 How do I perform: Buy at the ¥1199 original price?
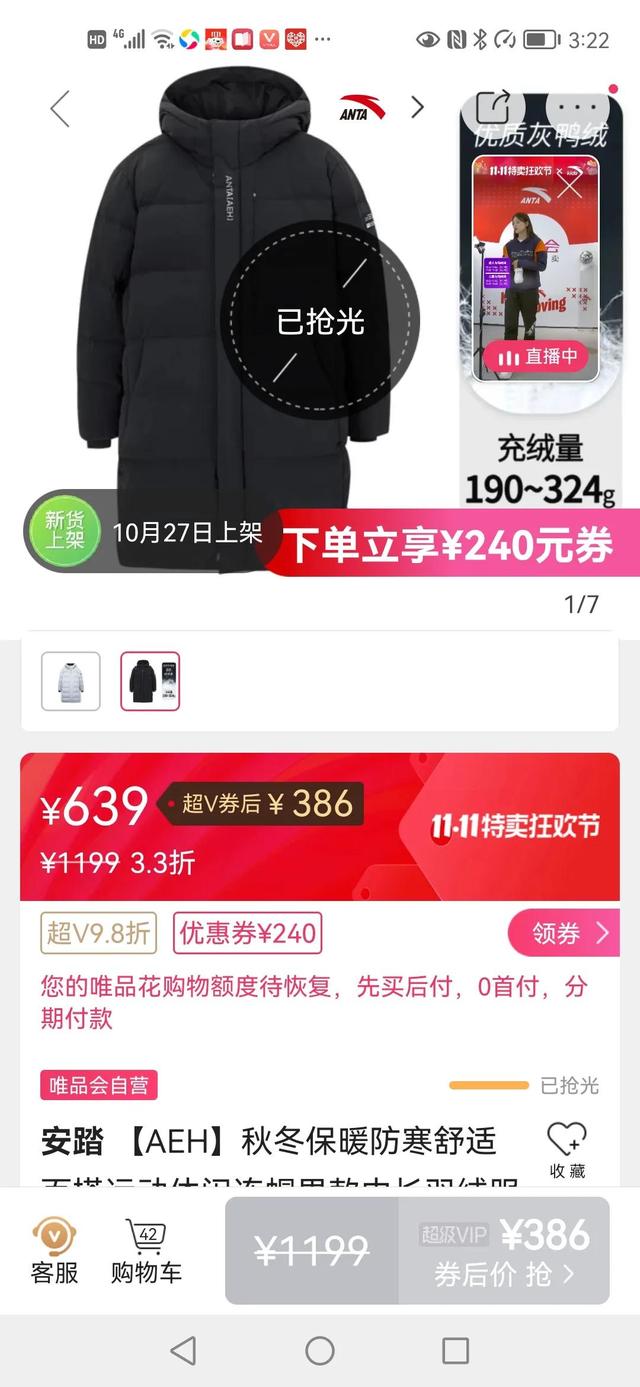(312, 1250)
